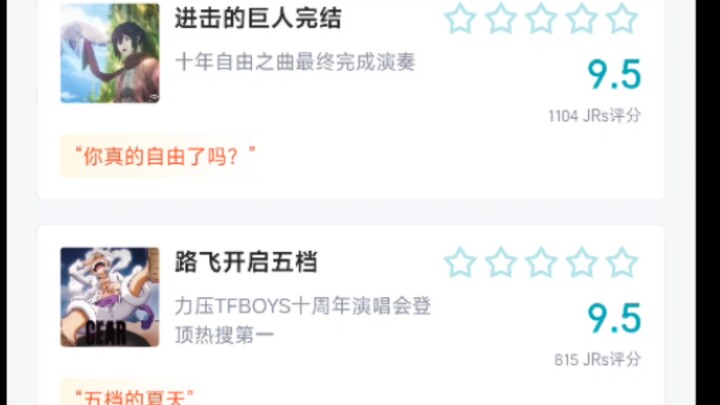Rate 进击的巨人完结 one star
The width and height of the screenshot is (720, 405).
(x=460, y=18)
